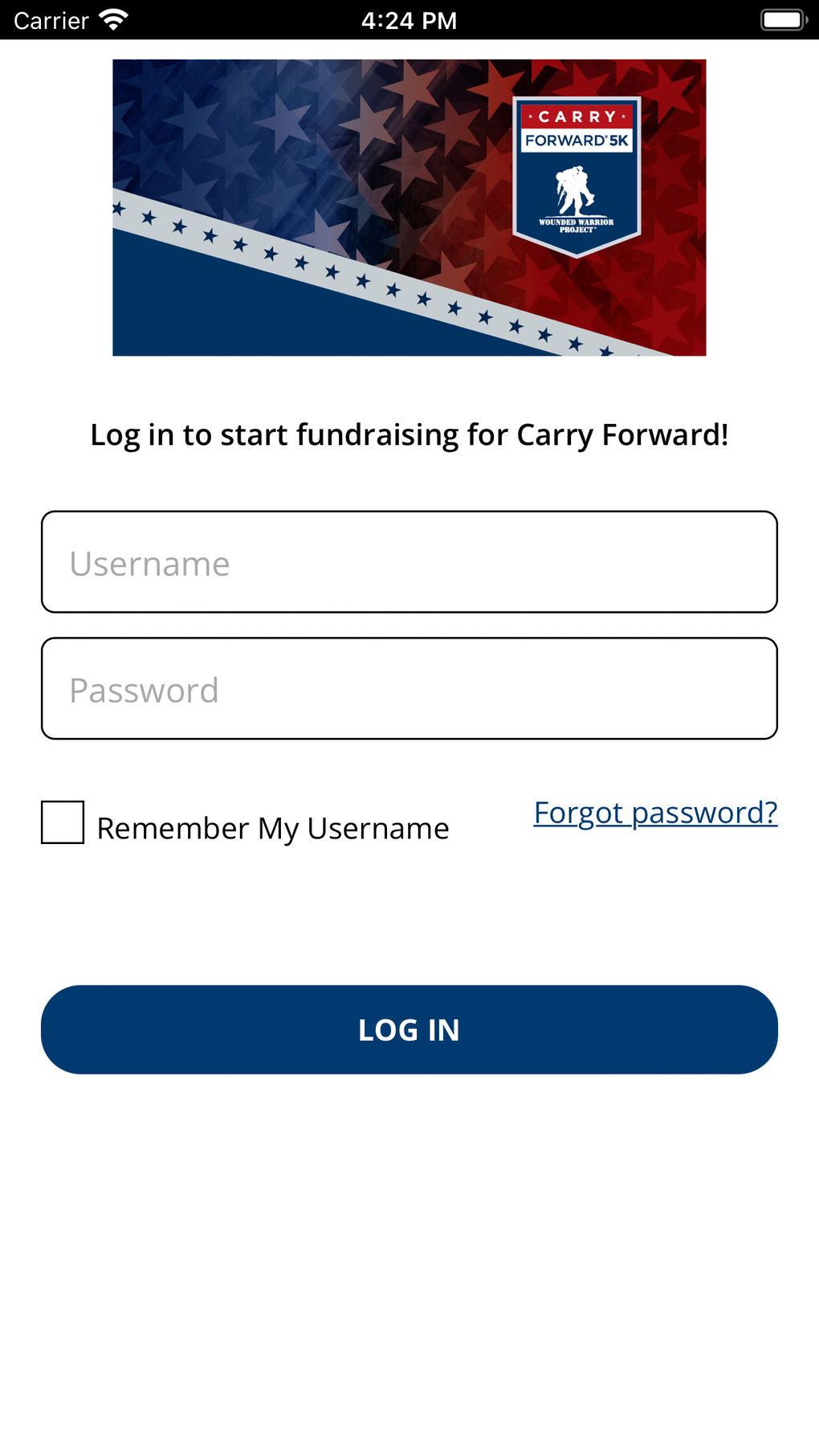
Task: Open the Forgot password link
Action: 655,813
